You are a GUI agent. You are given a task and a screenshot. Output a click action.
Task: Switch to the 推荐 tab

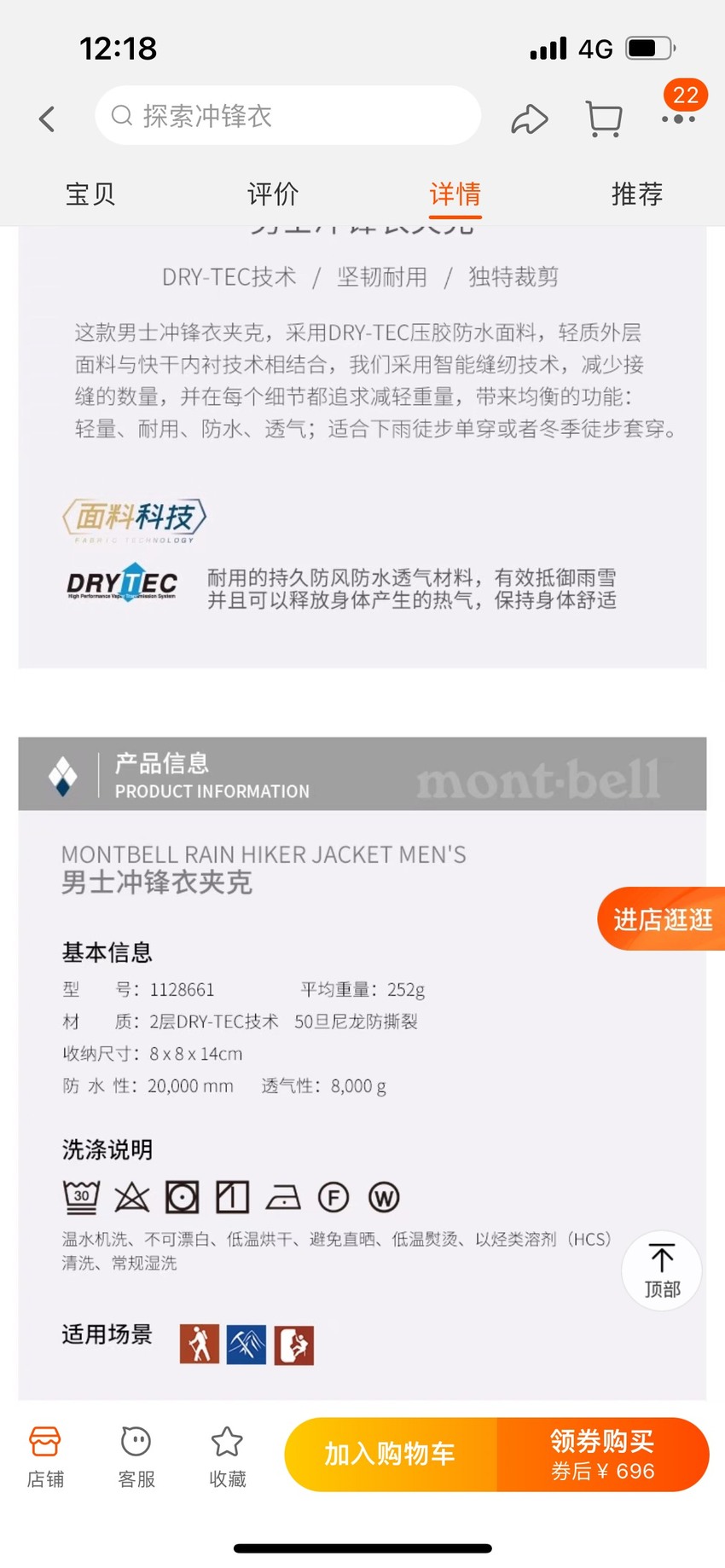[637, 194]
